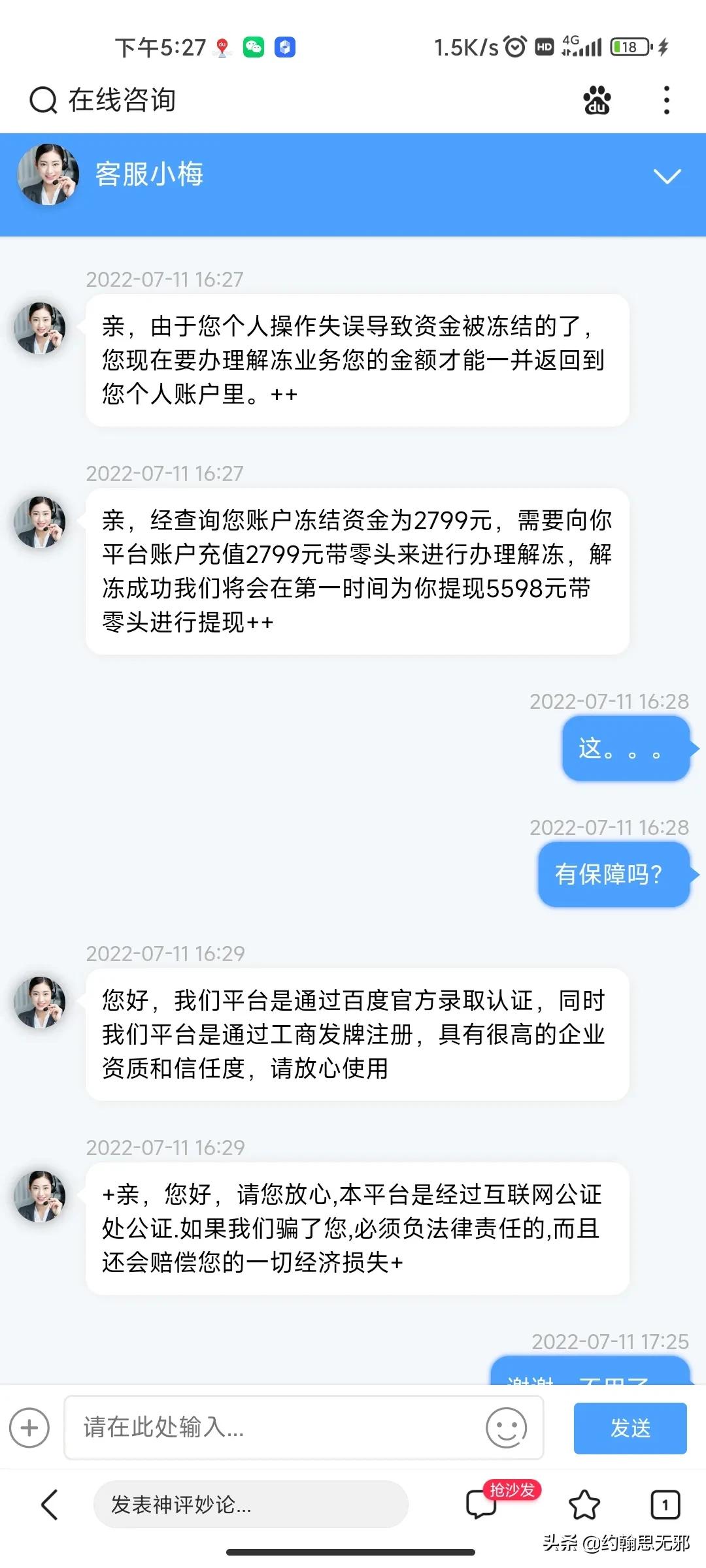Select the 有保障吗 message bubble

[613, 874]
